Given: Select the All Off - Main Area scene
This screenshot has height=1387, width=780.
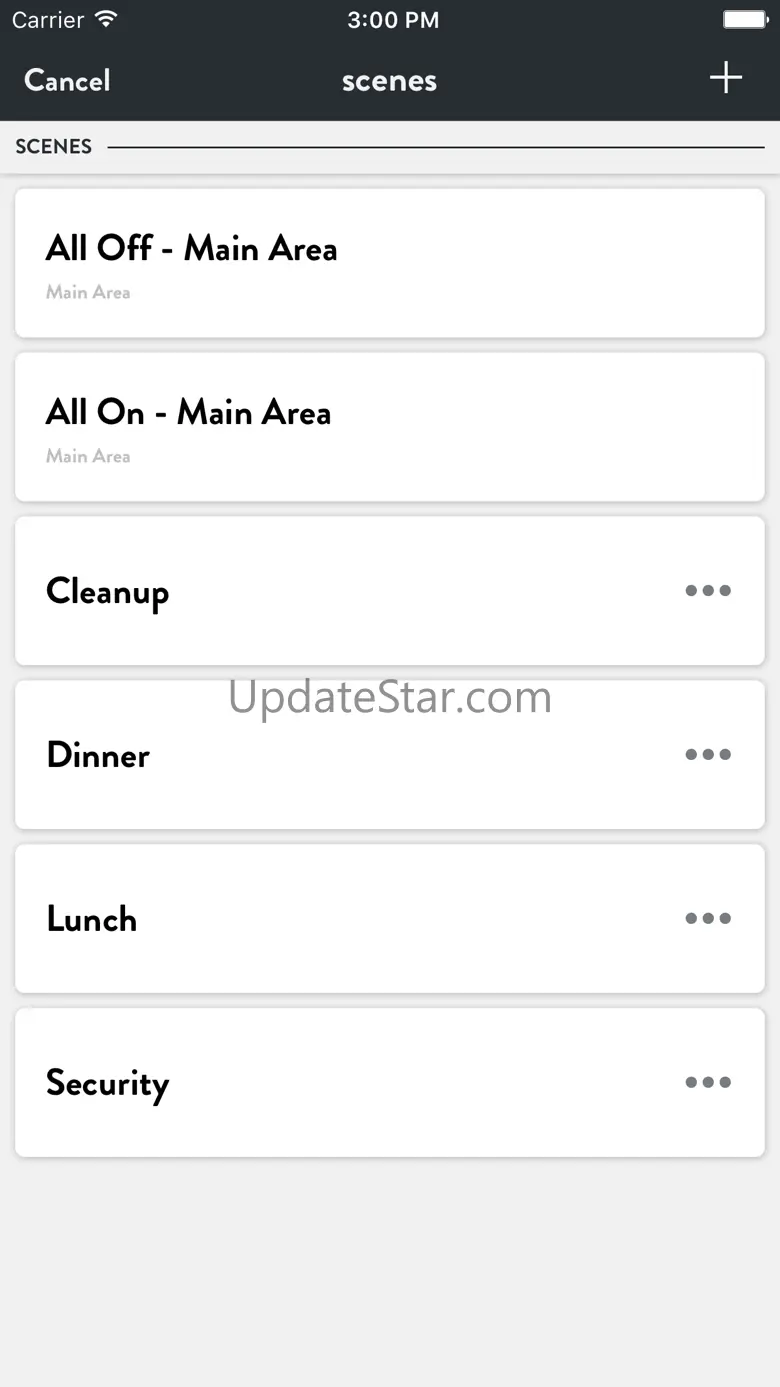Looking at the screenshot, I should [390, 263].
